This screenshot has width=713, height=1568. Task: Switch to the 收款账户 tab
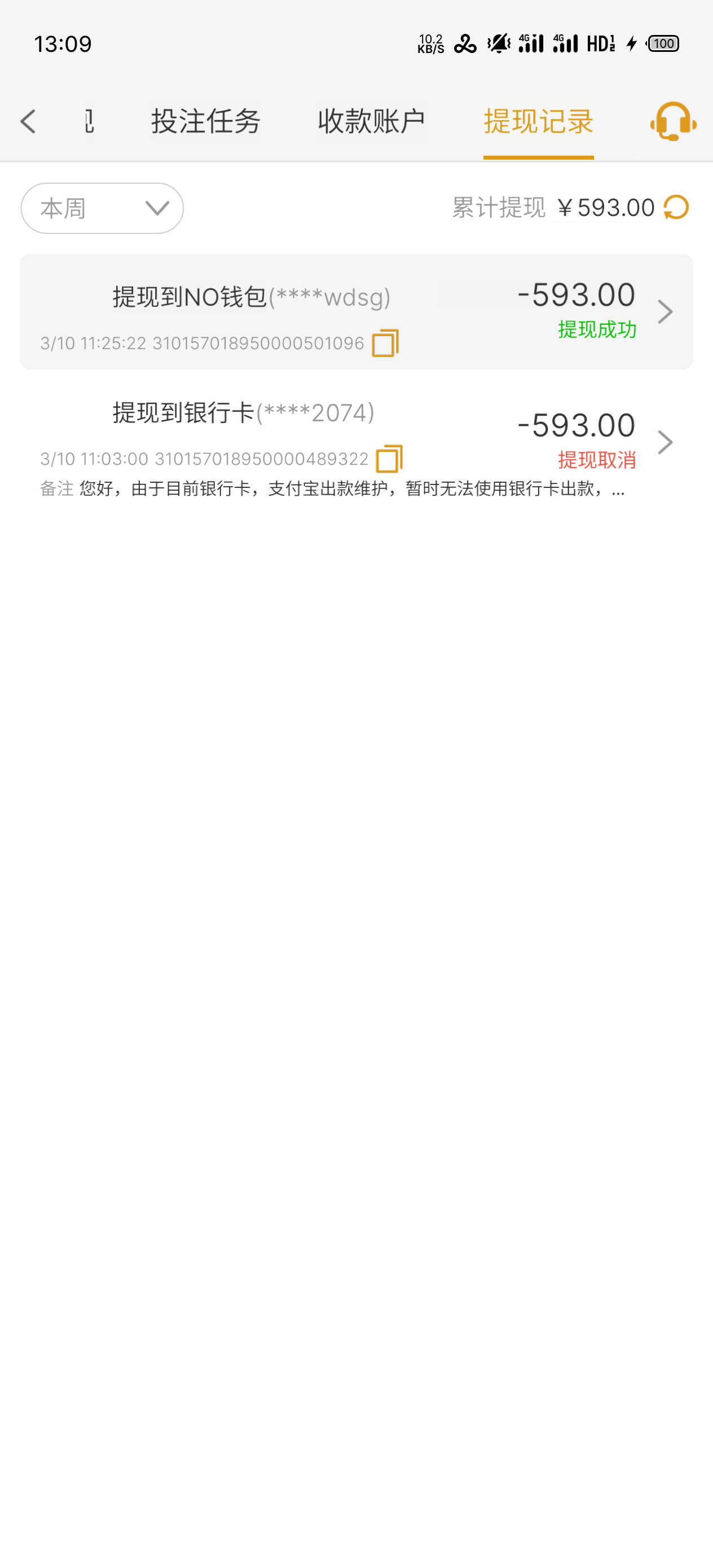371,121
